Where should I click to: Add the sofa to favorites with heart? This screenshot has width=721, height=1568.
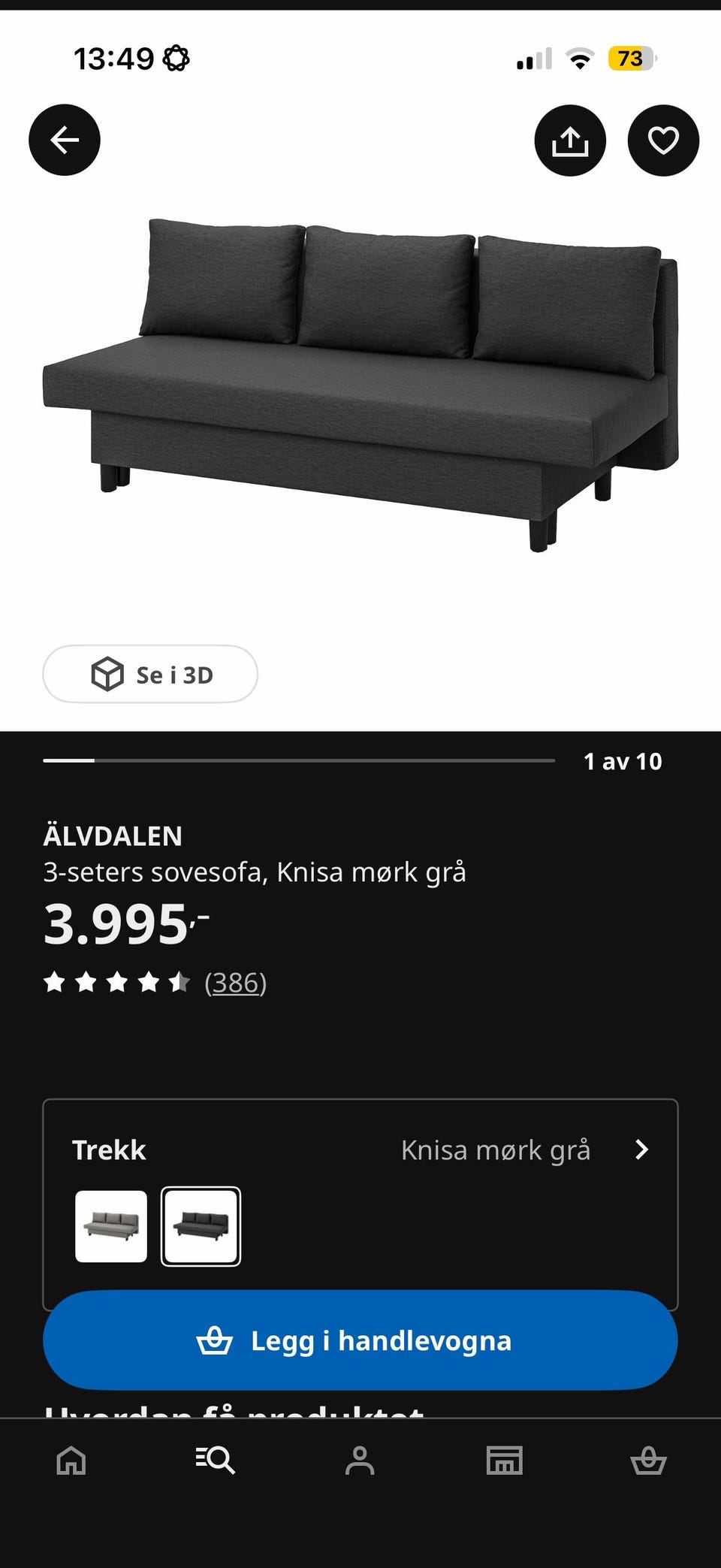coord(663,140)
